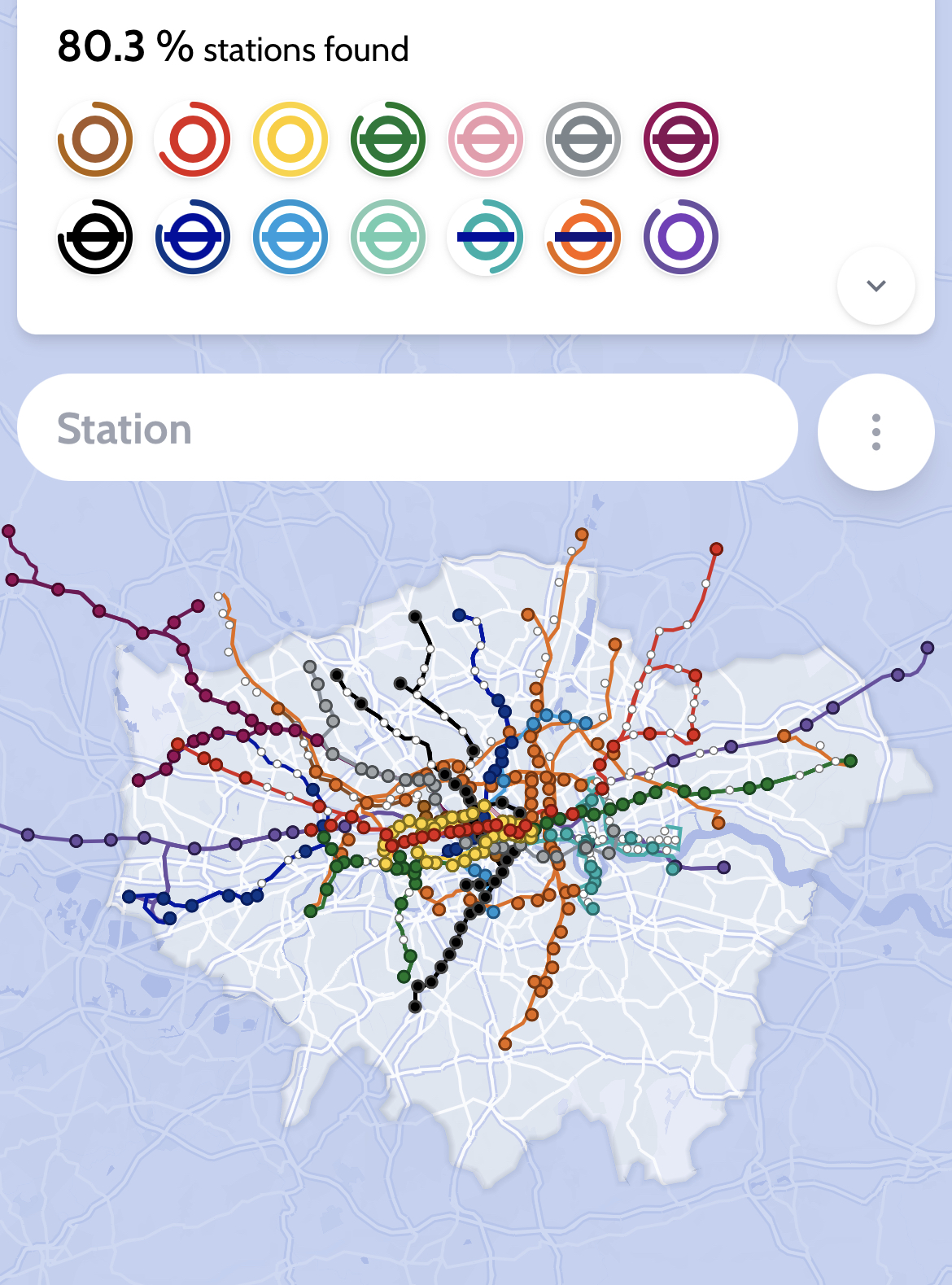Select the pink Hammersmith & City roundel
The image size is (952, 1285).
(x=486, y=139)
